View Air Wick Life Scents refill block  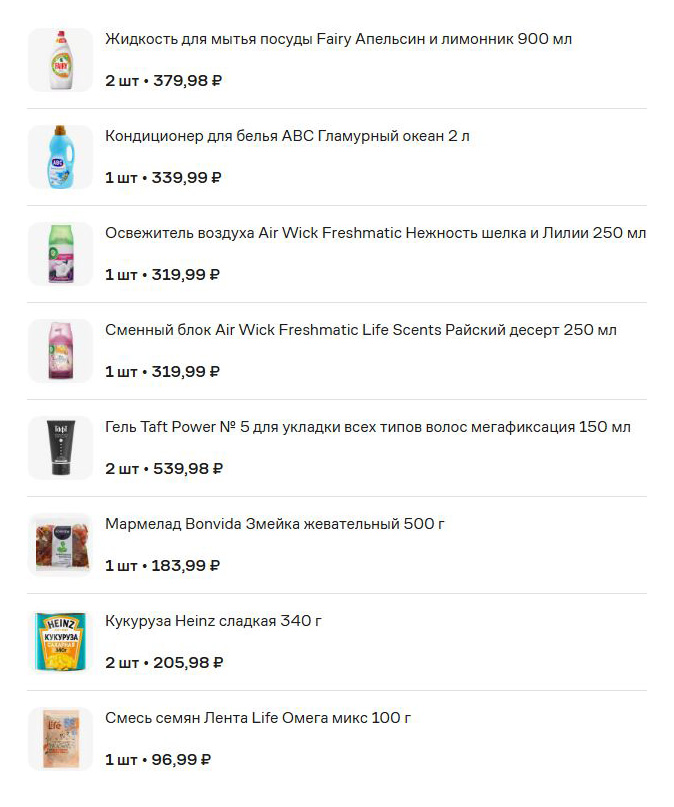pos(360,331)
